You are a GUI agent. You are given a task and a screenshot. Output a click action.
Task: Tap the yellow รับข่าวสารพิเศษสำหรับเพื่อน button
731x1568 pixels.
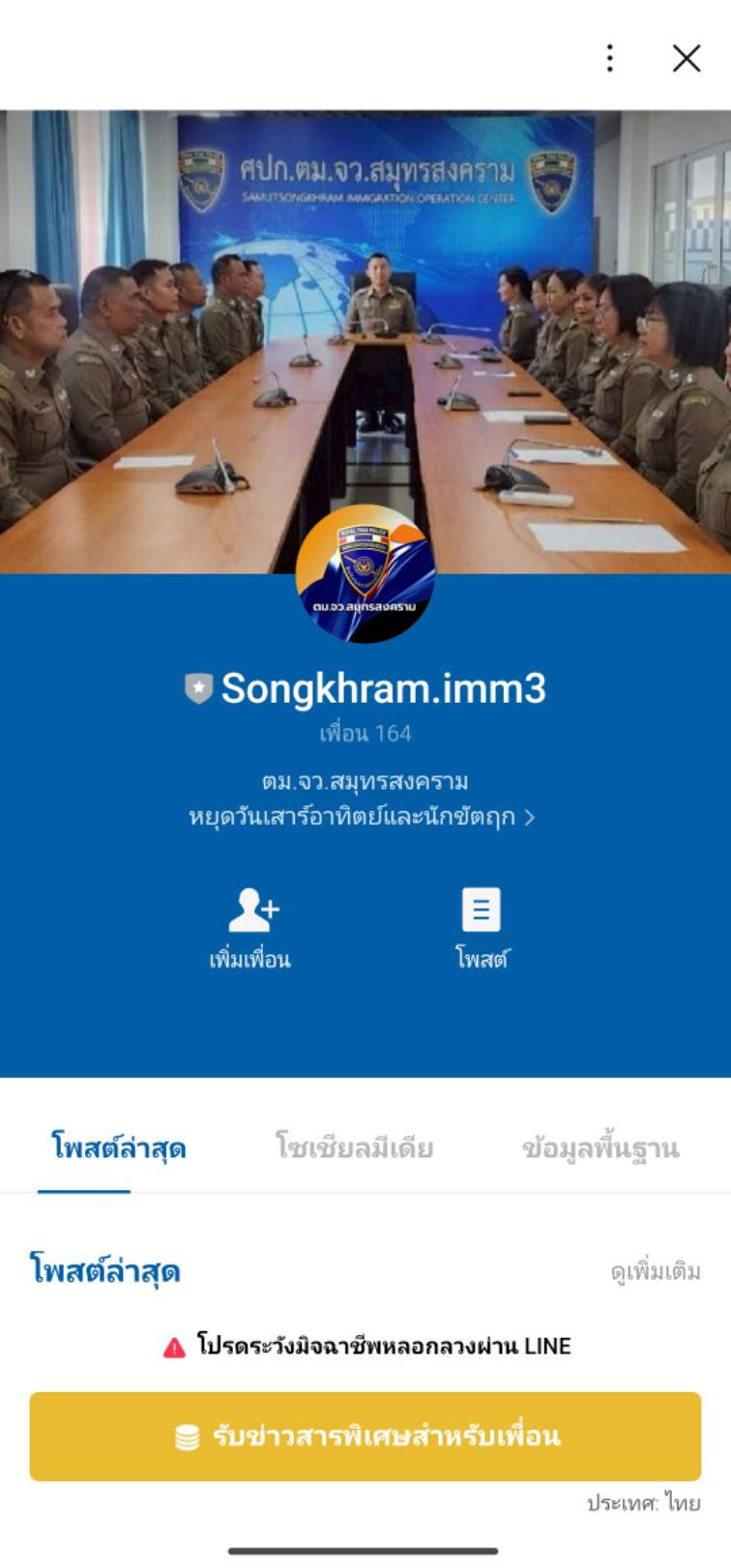[365, 1437]
